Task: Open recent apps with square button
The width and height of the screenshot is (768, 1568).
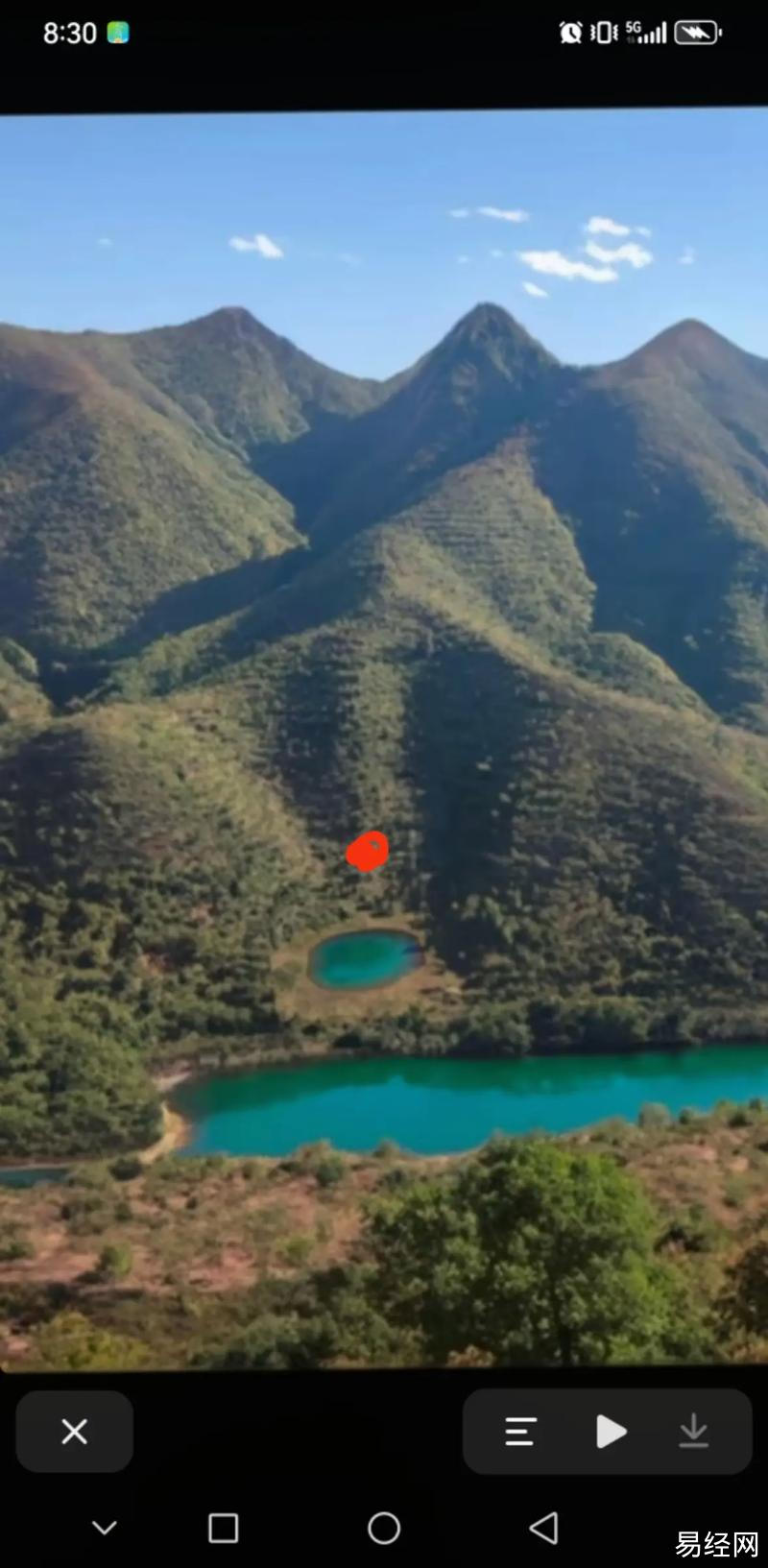Action: pos(224,1528)
